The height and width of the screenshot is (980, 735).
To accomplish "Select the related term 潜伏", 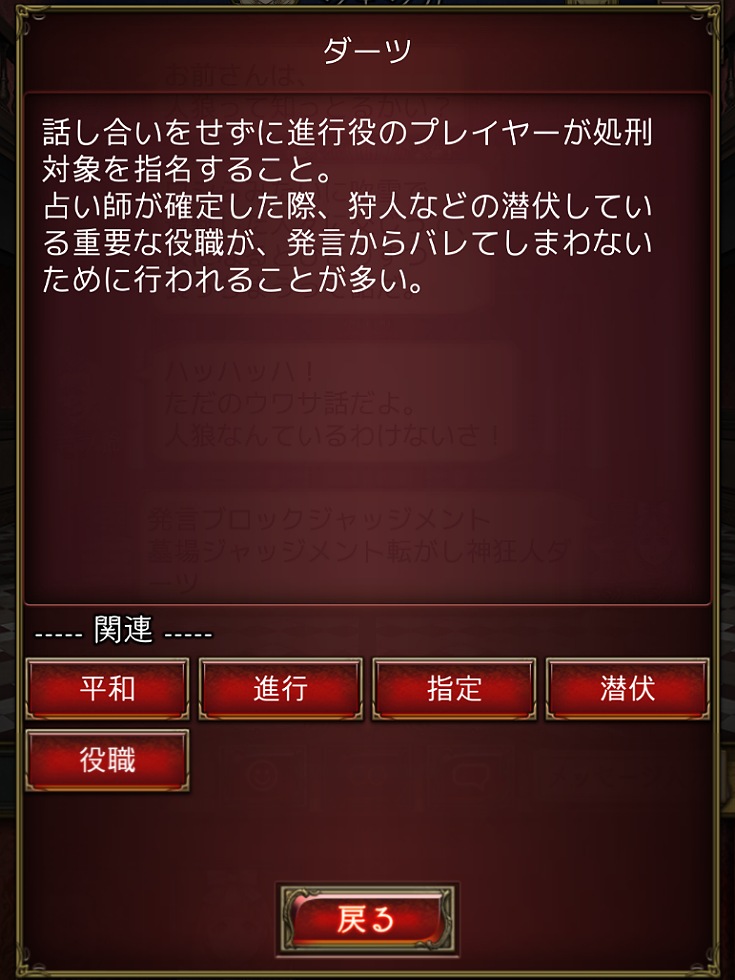I will click(x=628, y=689).
